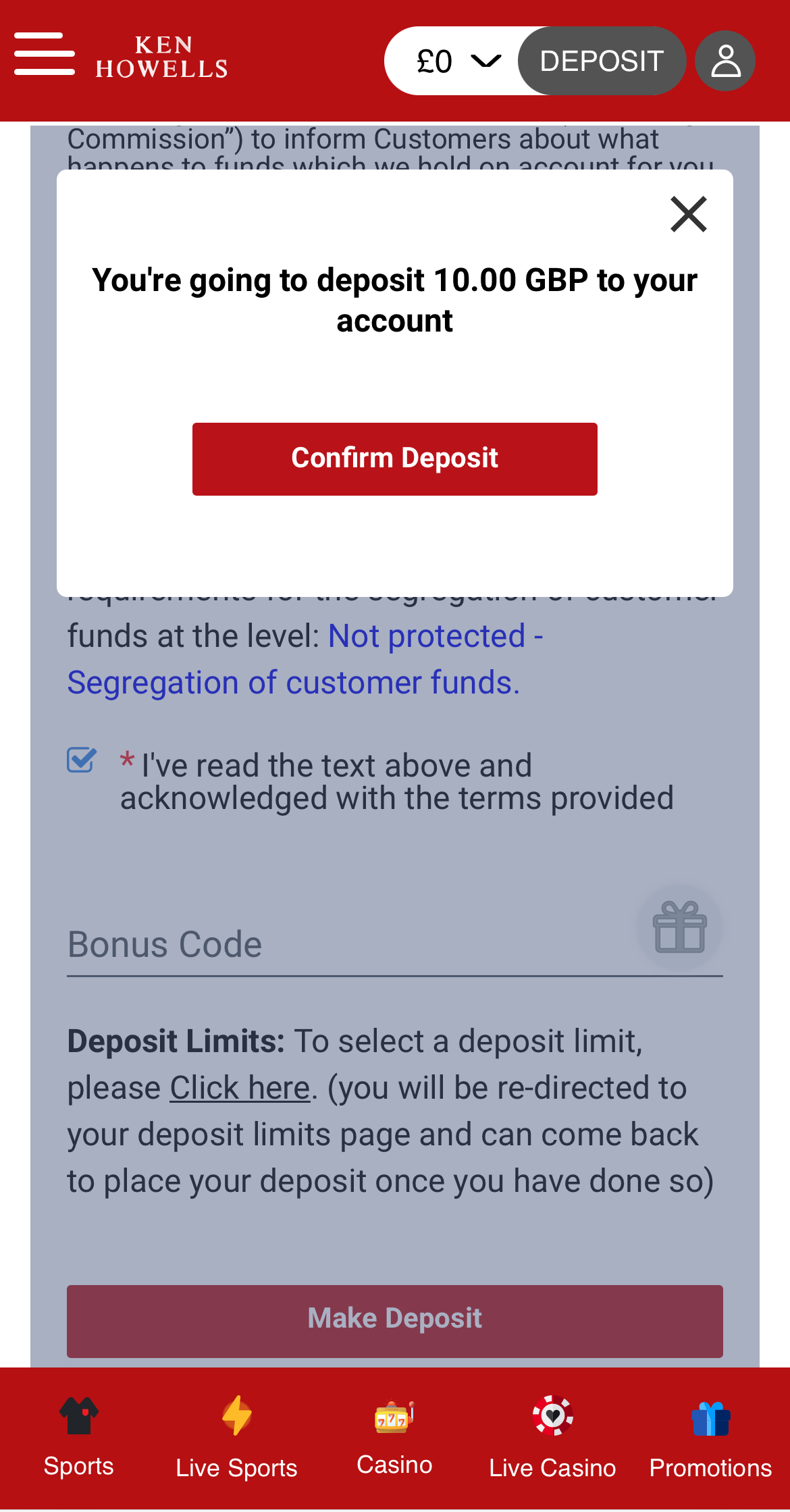Click the gift icon beside Bonus Code
Viewport: 790px width, 1512px height.
[x=680, y=928]
